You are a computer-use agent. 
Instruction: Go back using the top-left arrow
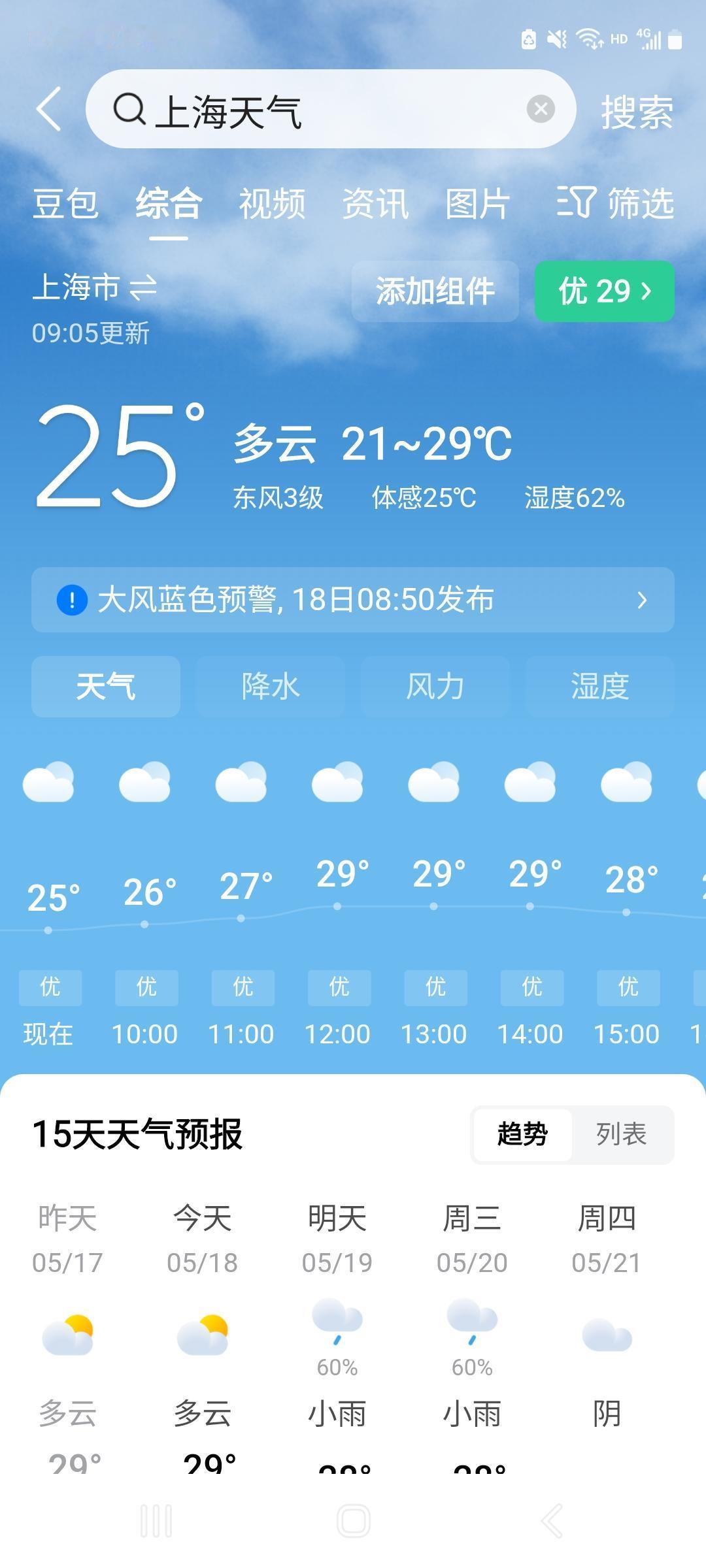[x=49, y=109]
